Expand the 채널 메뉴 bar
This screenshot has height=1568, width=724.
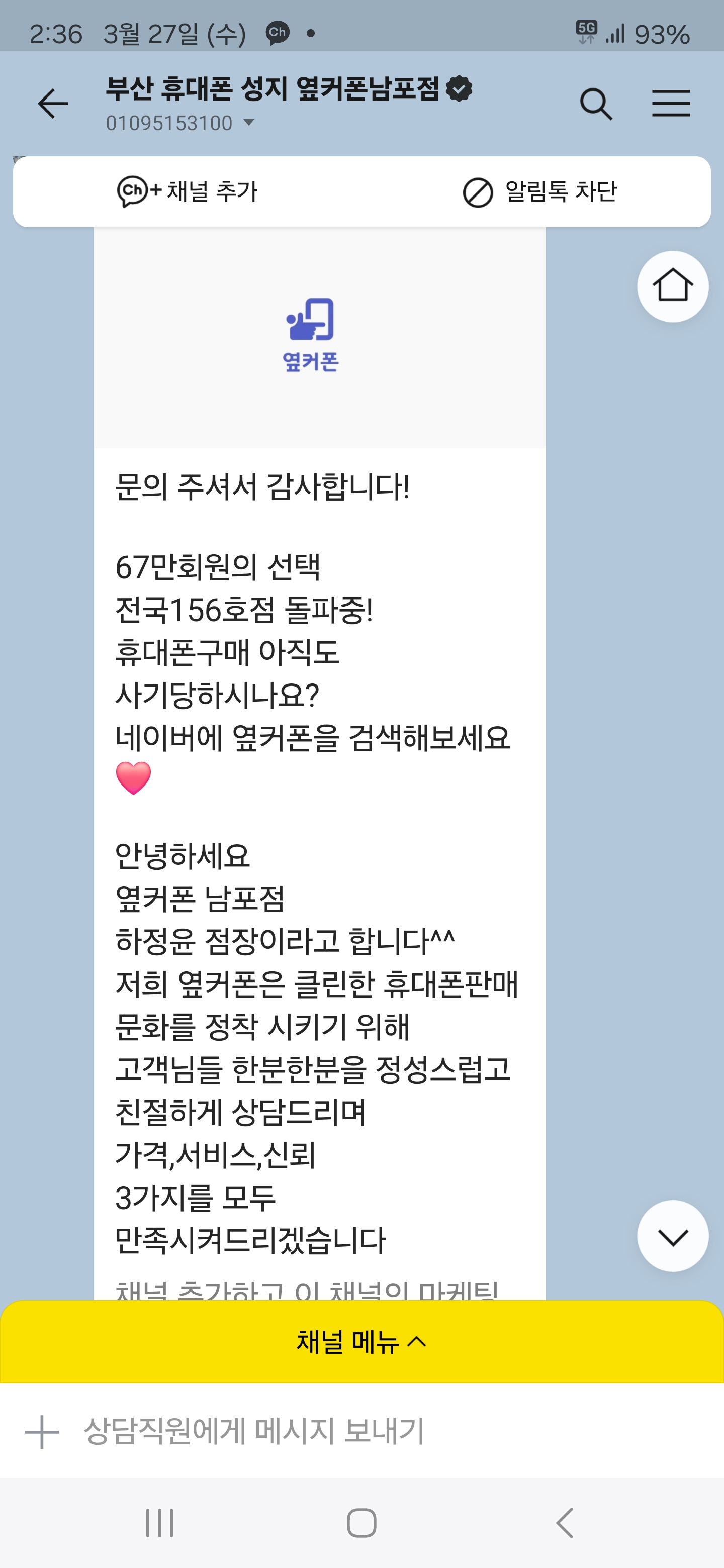pos(361,1341)
